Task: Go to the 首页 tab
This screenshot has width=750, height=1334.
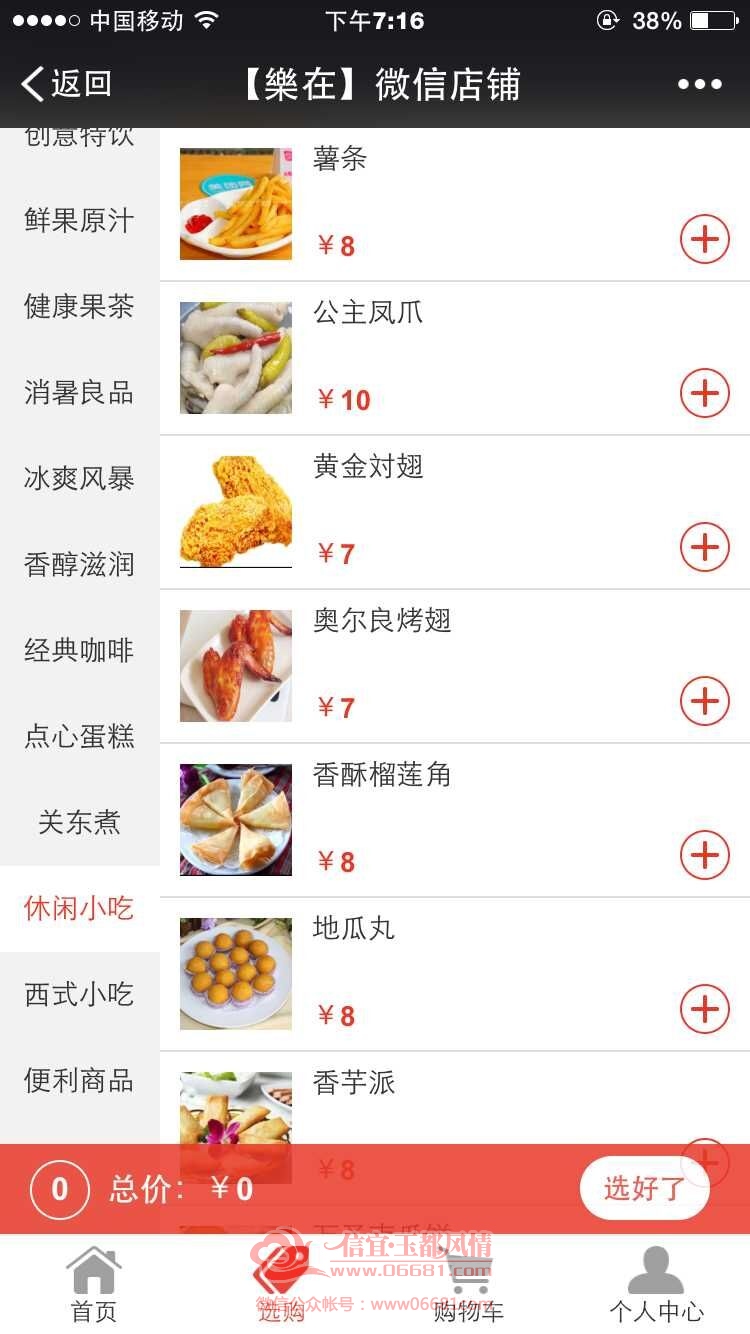Action: [x=94, y=1285]
